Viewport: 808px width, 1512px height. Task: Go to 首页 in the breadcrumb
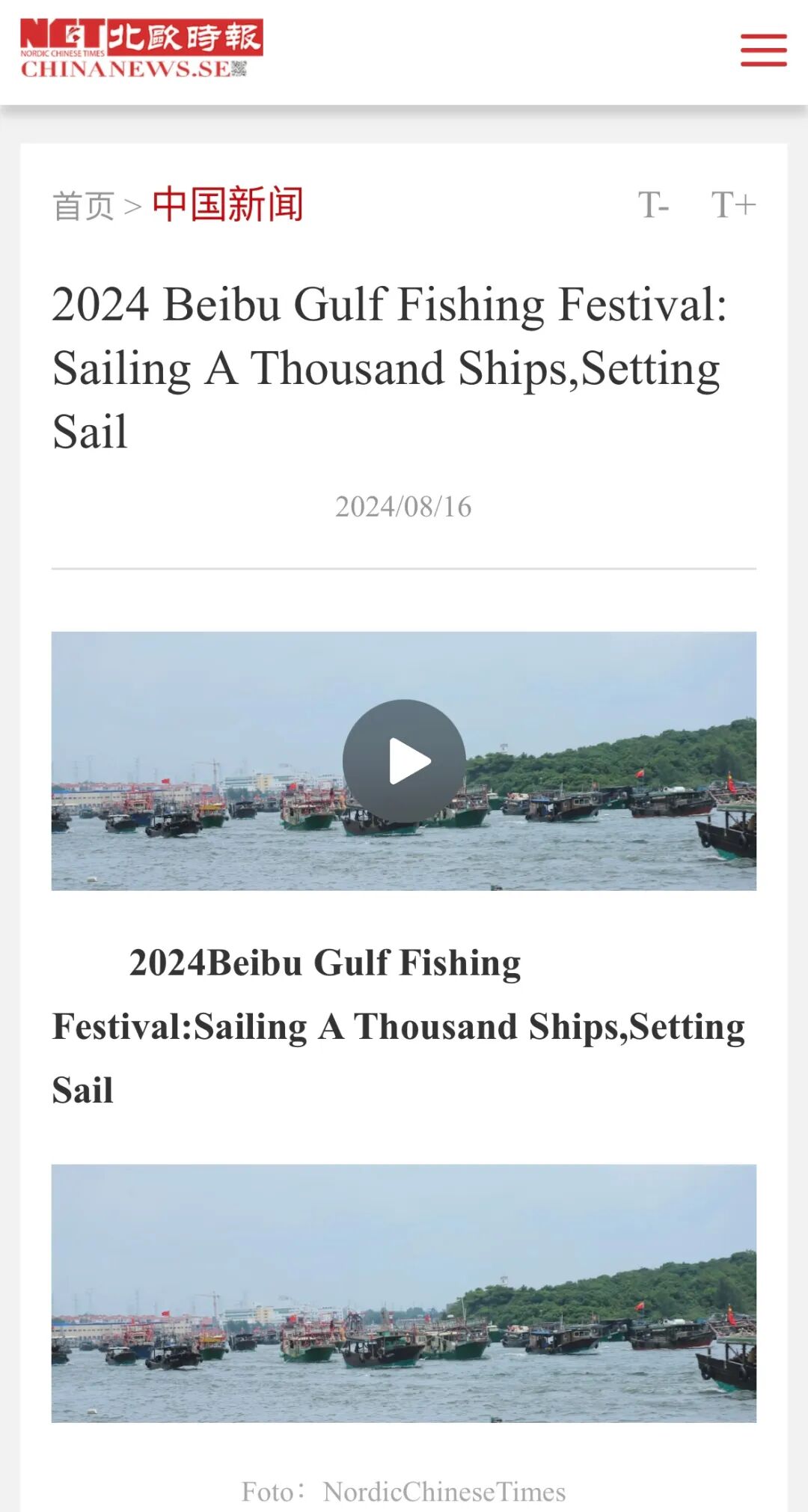[x=83, y=206]
